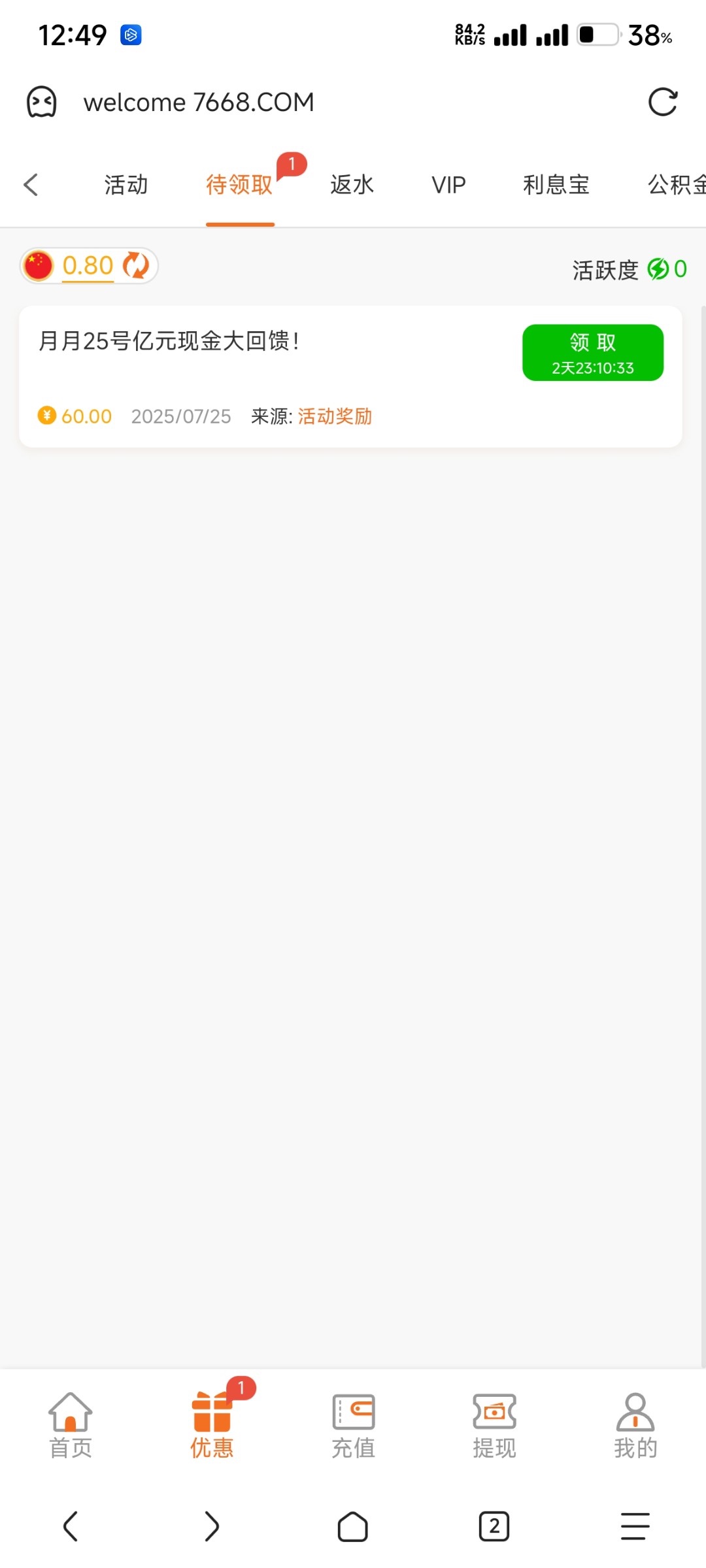This screenshot has width=706, height=1568.
Task: Open the 活动奖励 source link
Action: click(335, 416)
